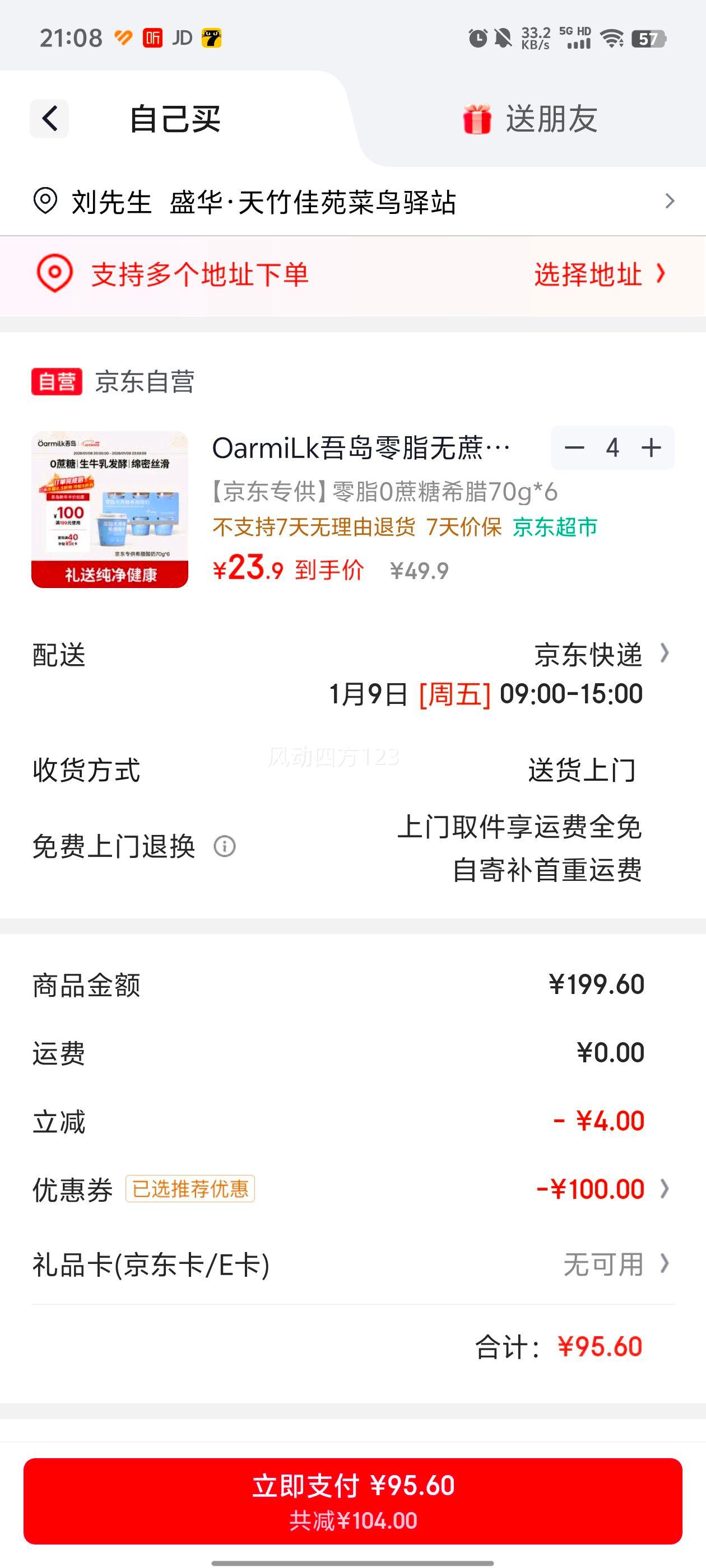Tap the gift icon beside 送朋友

pos(477,119)
